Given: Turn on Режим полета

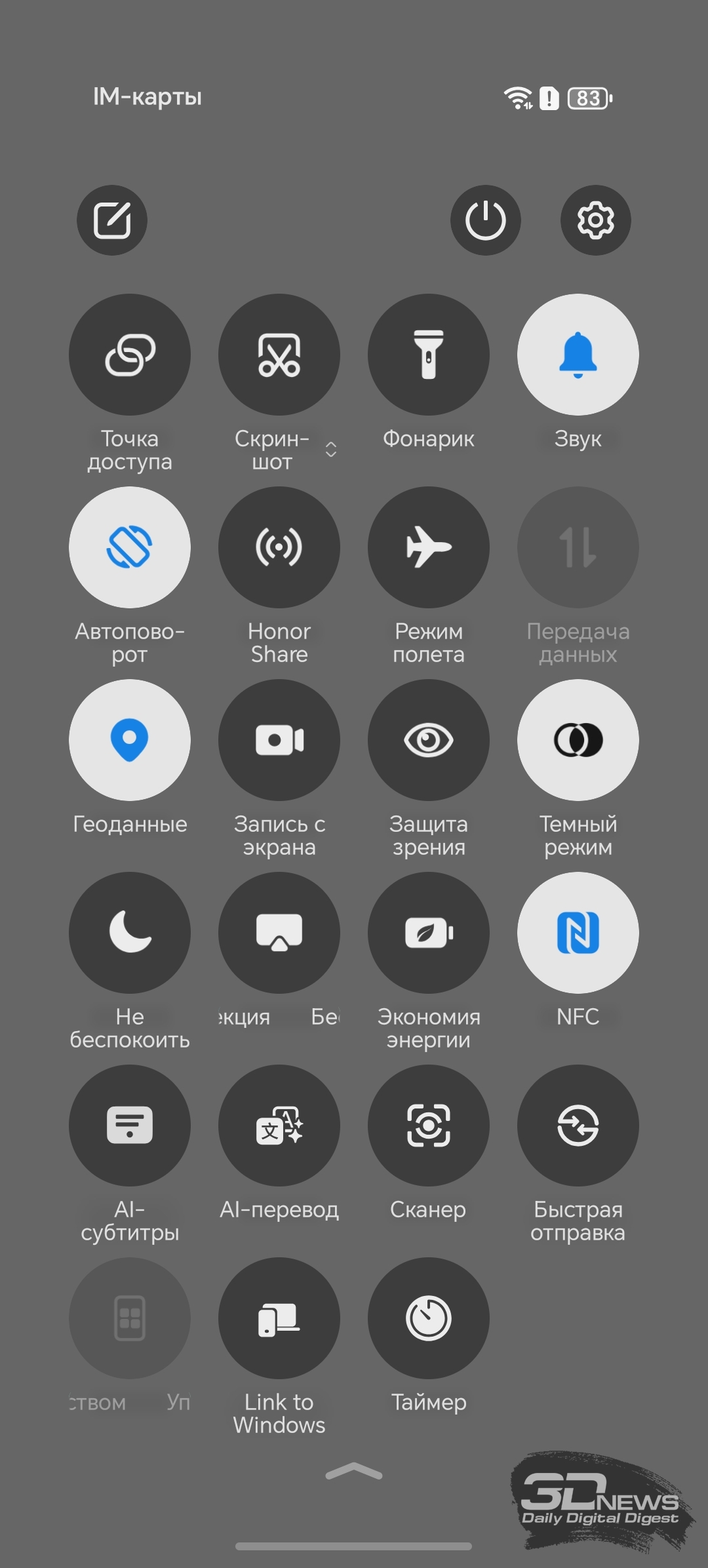Looking at the screenshot, I should pyautogui.click(x=429, y=547).
